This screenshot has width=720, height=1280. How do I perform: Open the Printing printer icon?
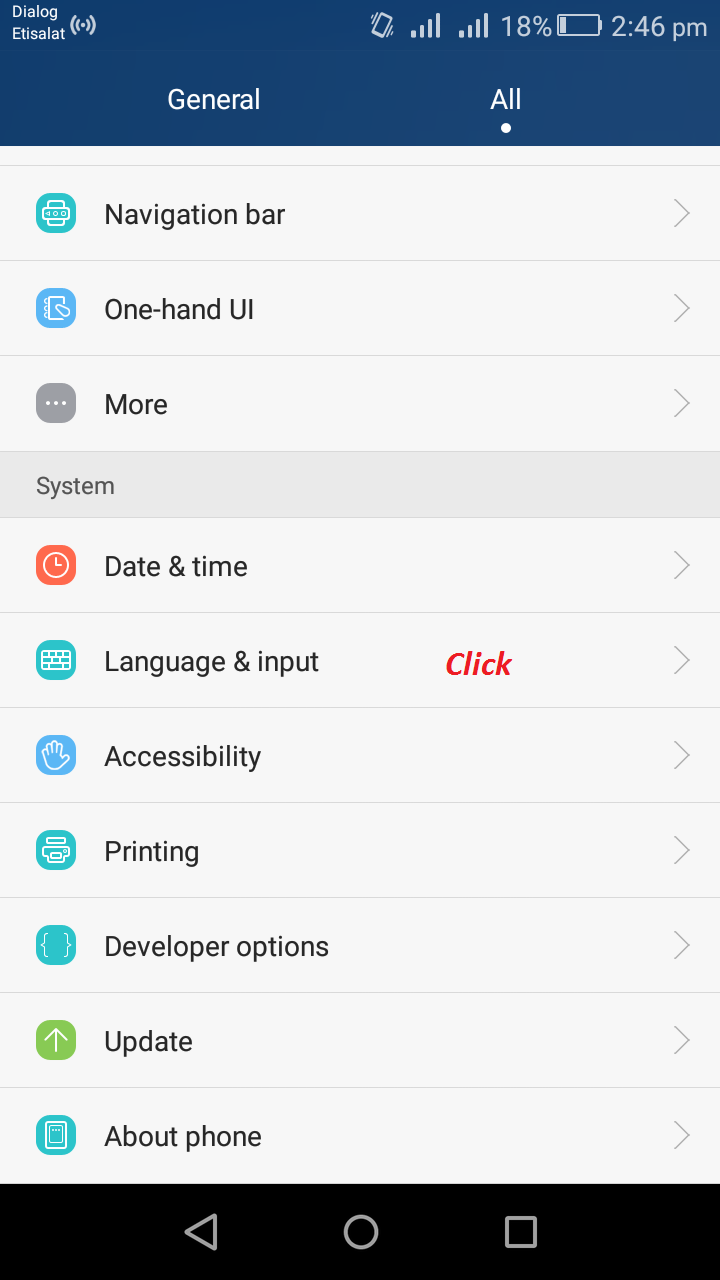56,850
